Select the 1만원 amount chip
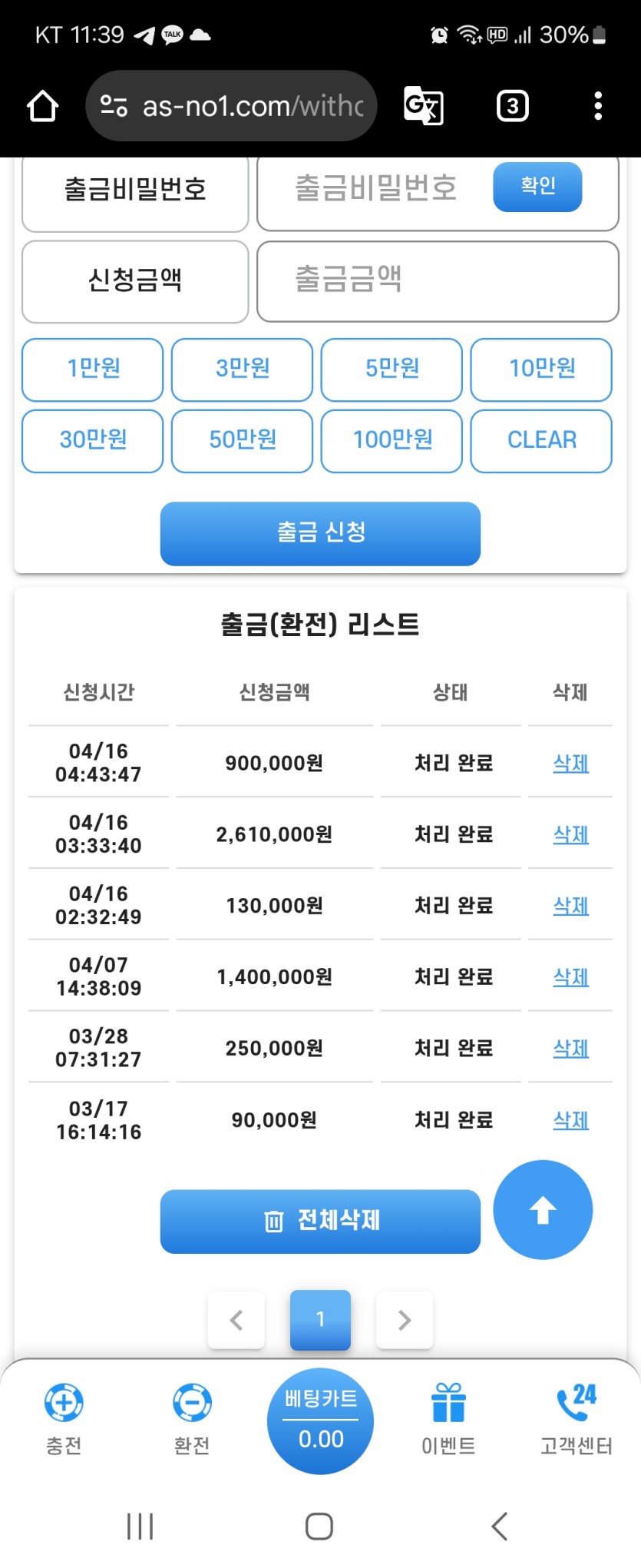Screen dimensions: 641x1568 point(93,369)
